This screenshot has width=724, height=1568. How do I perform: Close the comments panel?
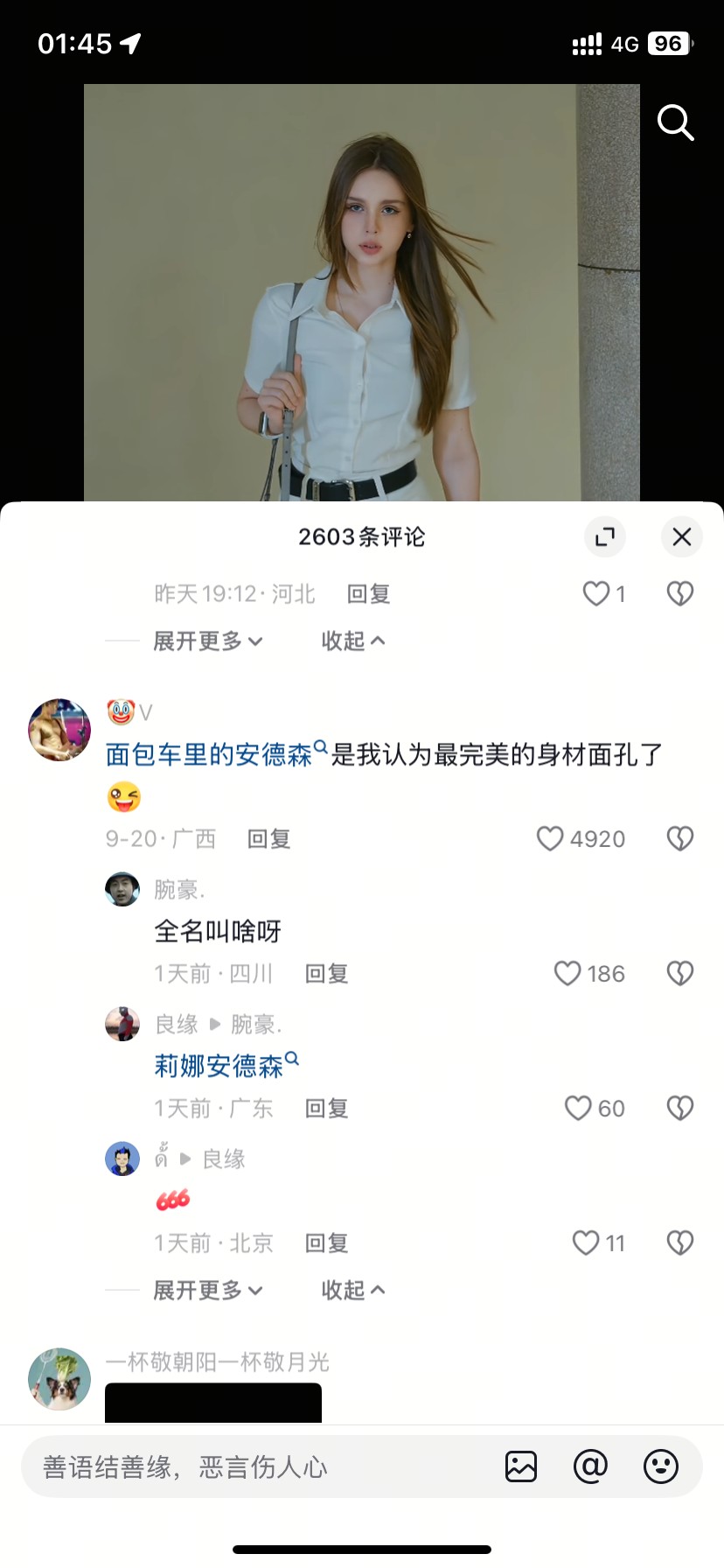(682, 536)
